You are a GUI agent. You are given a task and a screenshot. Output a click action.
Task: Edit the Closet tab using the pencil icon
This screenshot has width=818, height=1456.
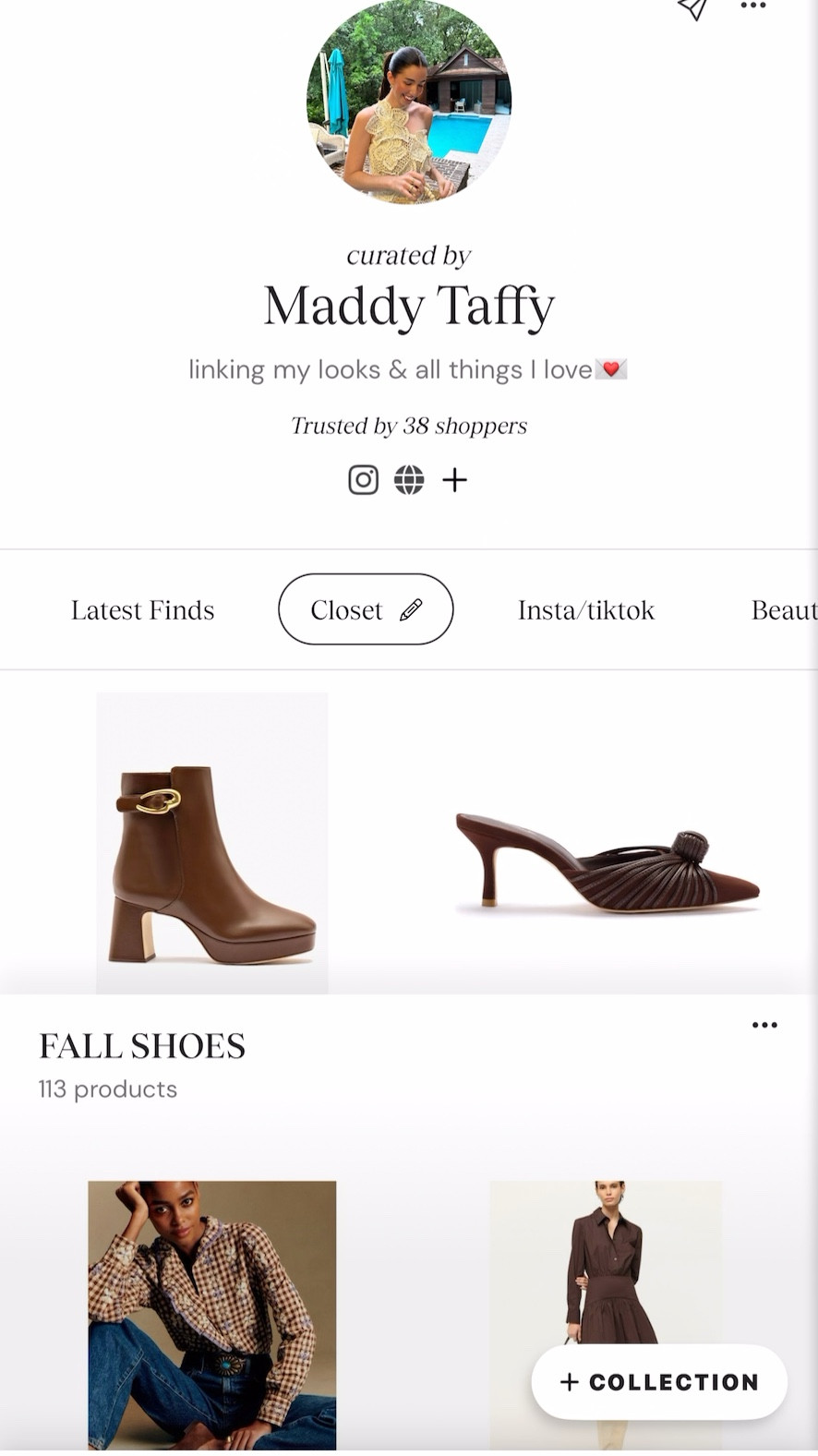click(412, 608)
